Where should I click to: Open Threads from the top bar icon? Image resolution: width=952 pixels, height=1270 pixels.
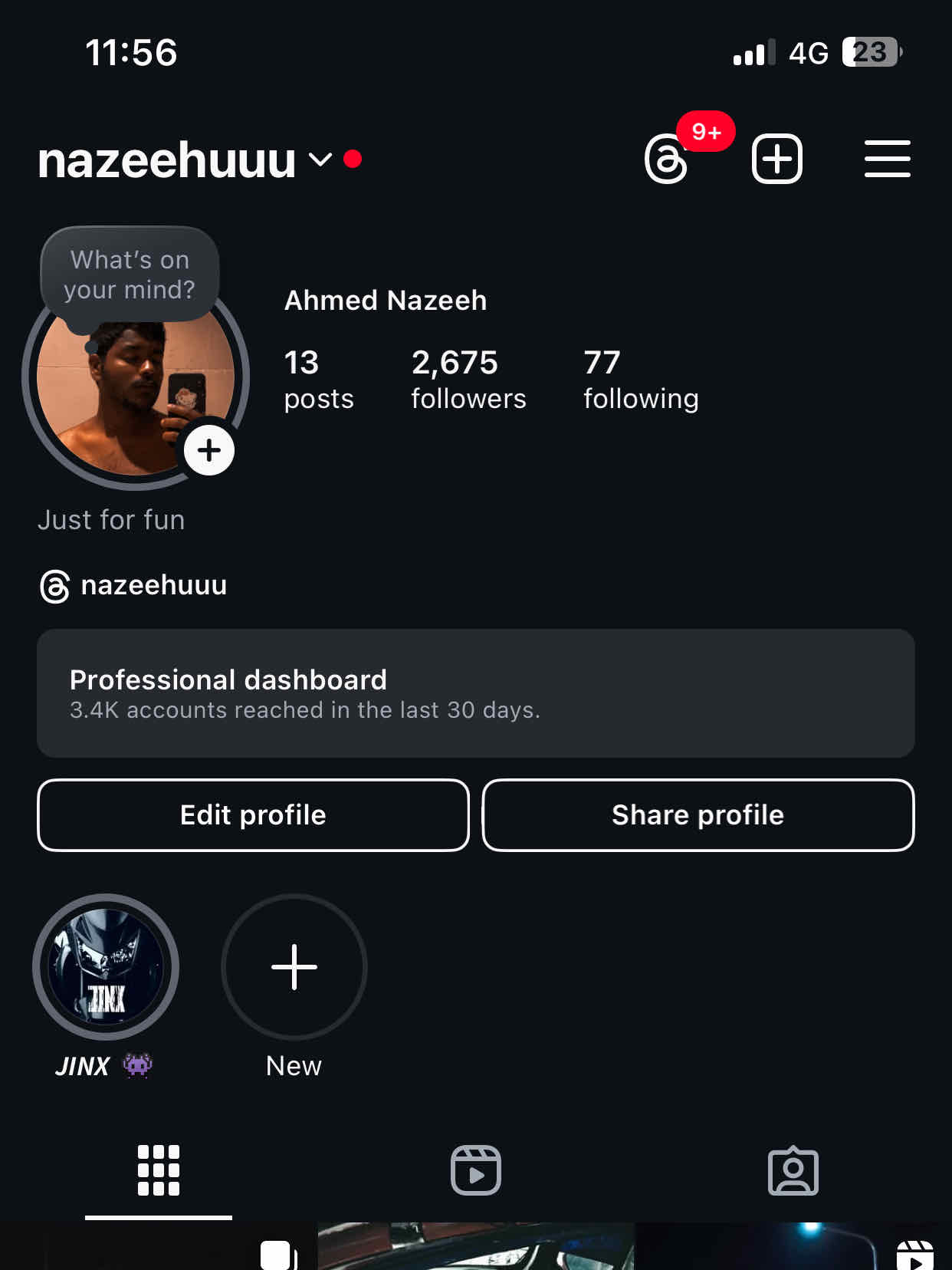click(x=666, y=159)
